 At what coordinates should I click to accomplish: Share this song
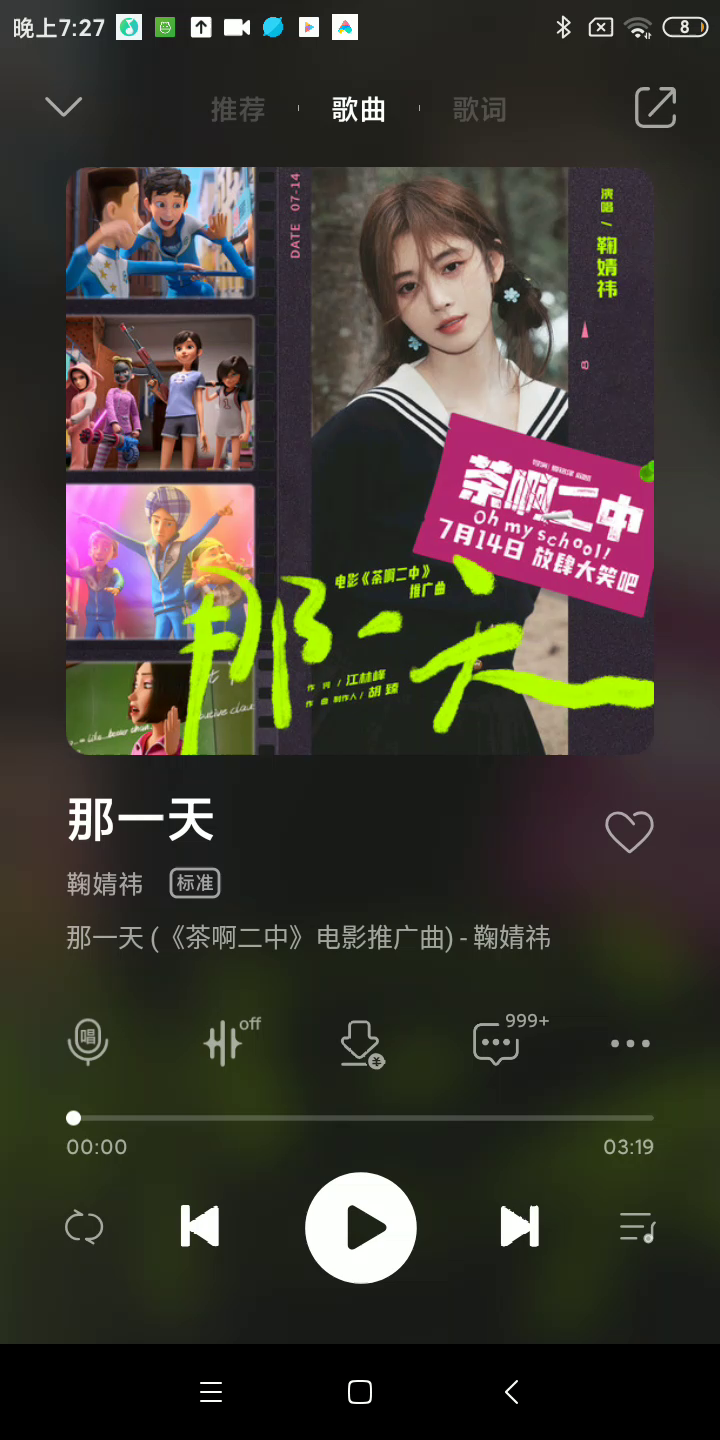656,108
